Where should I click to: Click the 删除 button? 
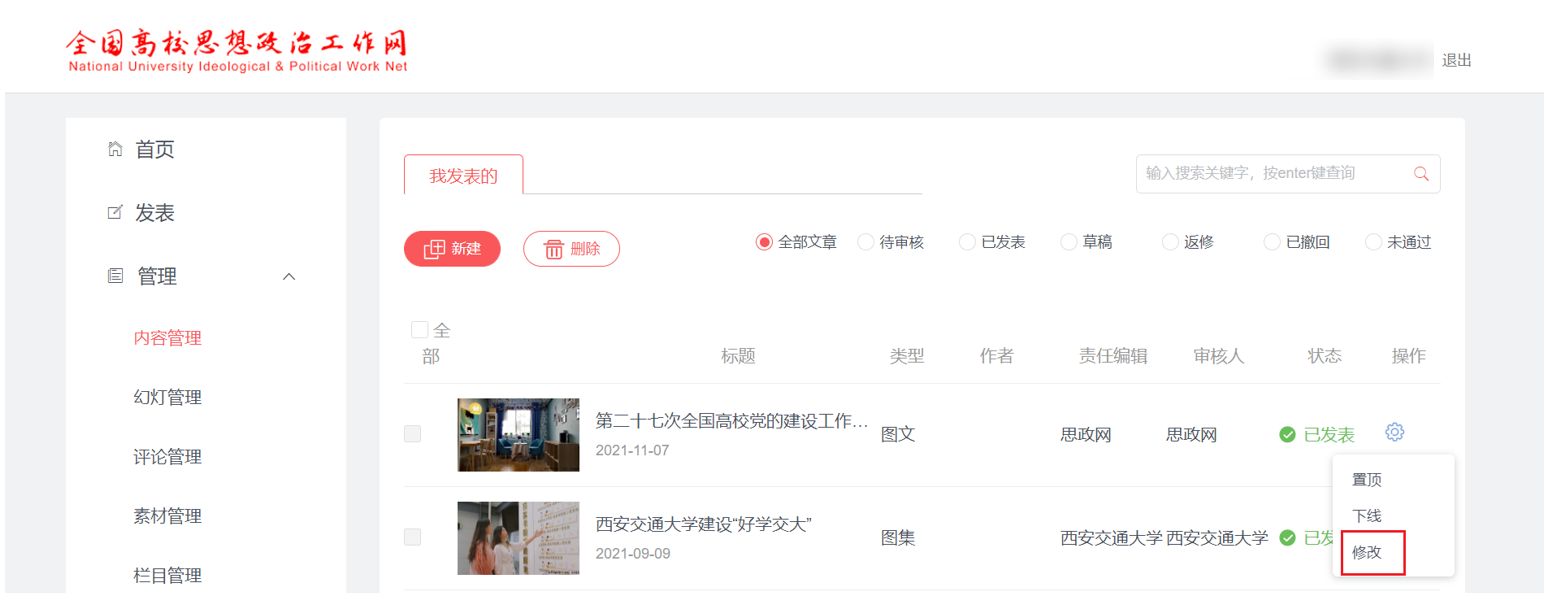pyautogui.click(x=571, y=249)
